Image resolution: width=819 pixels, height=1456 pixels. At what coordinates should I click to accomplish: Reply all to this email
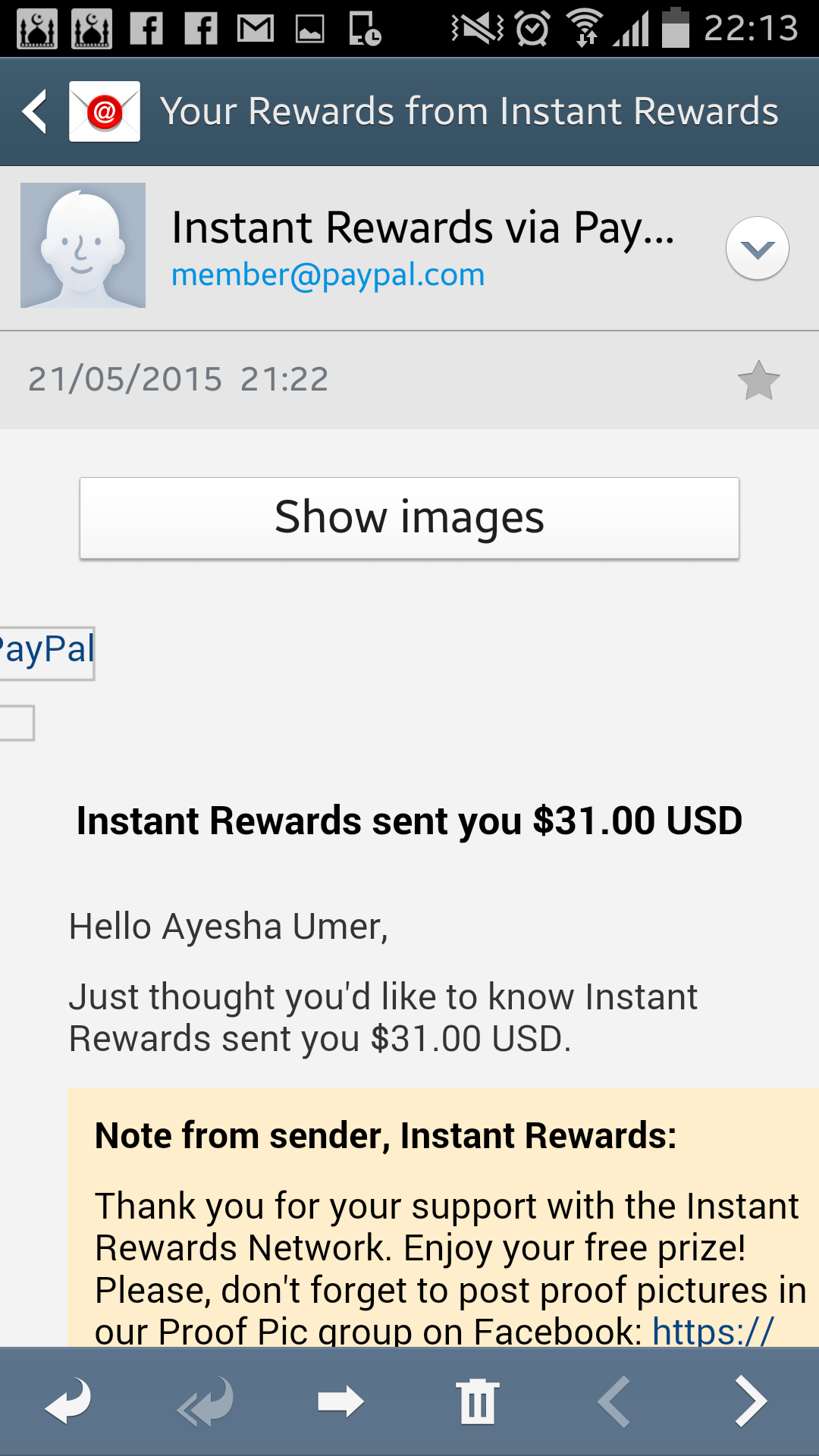[x=205, y=1401]
